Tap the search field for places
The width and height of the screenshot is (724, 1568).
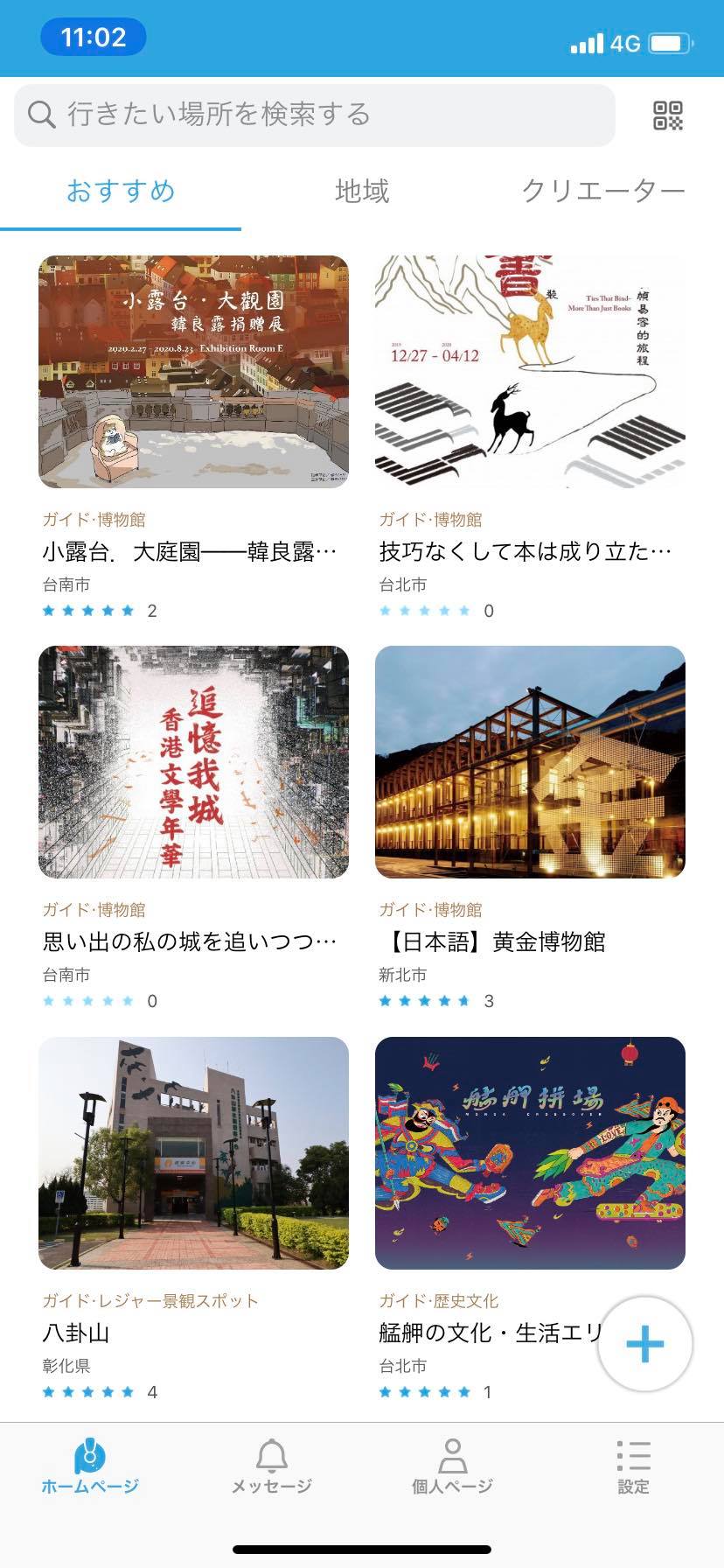(315, 115)
